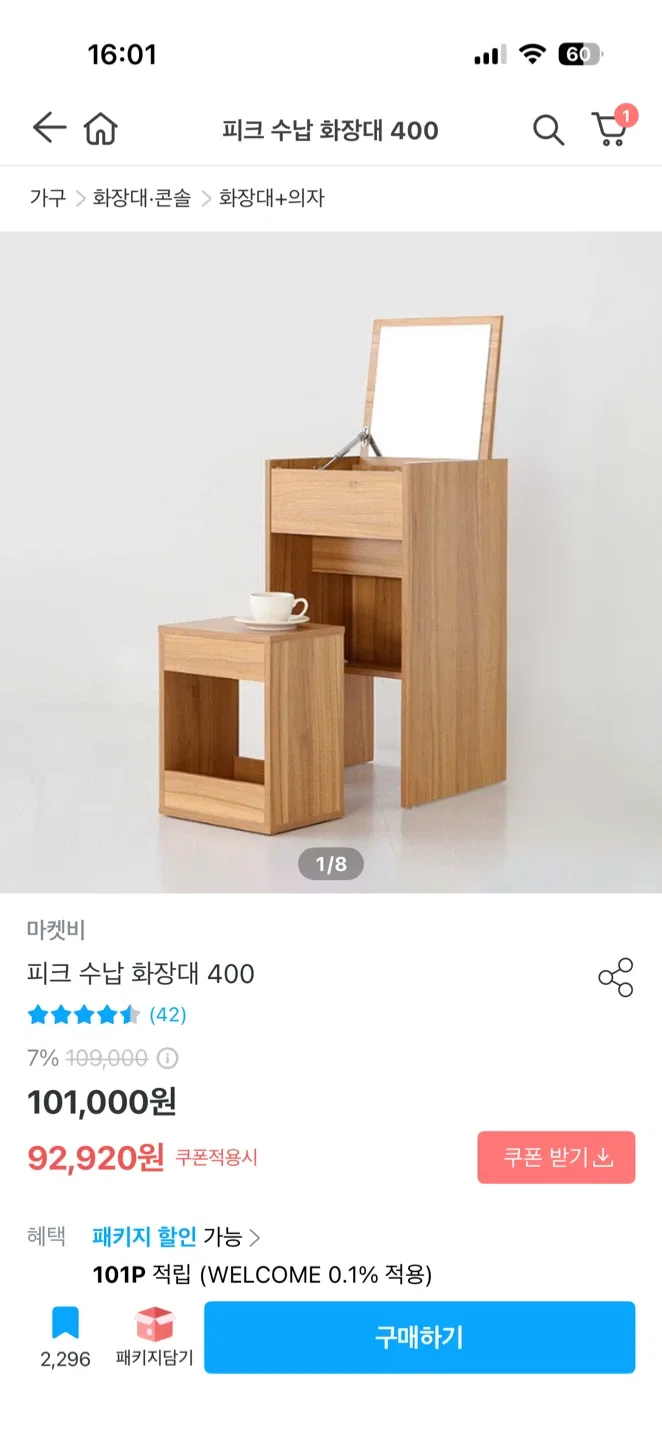Go back with the arrow icon
The height and width of the screenshot is (1440, 662).
(48, 129)
